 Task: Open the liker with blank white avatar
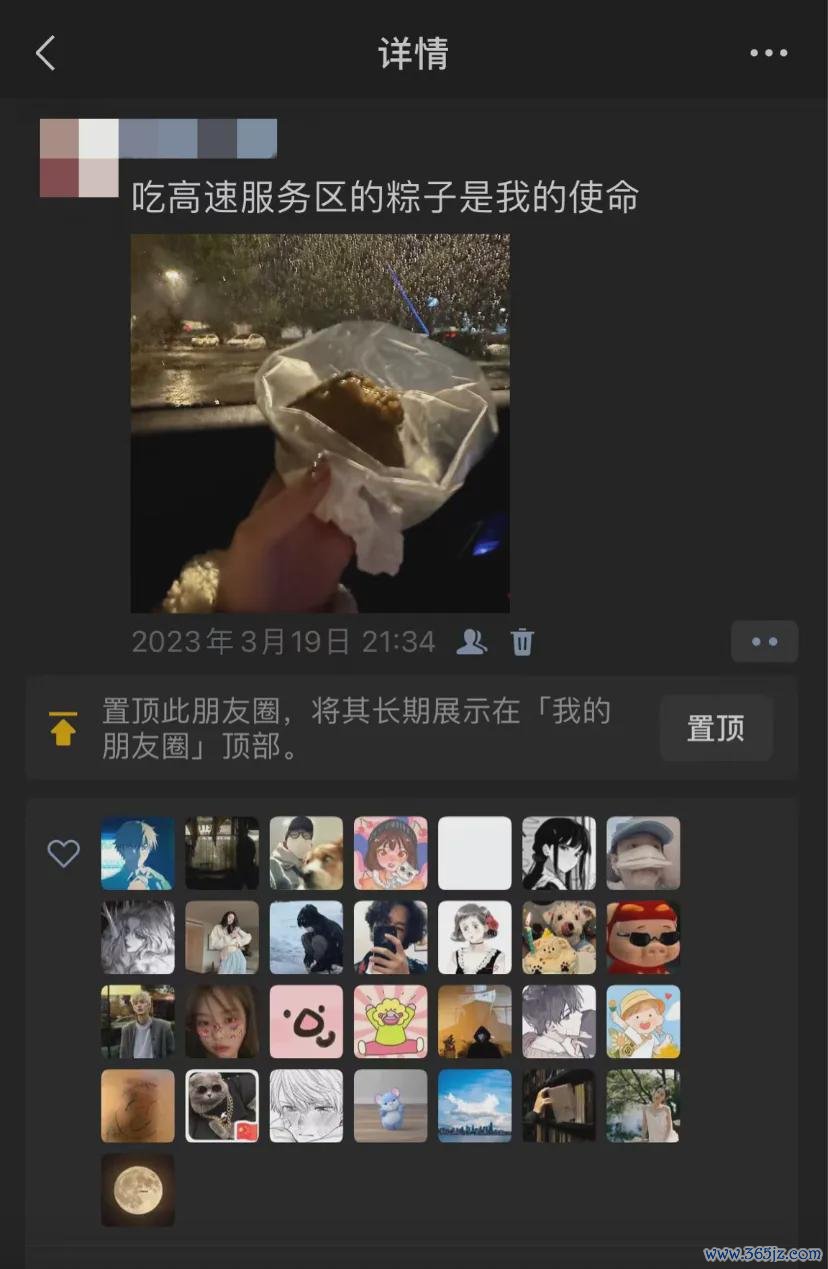click(475, 853)
